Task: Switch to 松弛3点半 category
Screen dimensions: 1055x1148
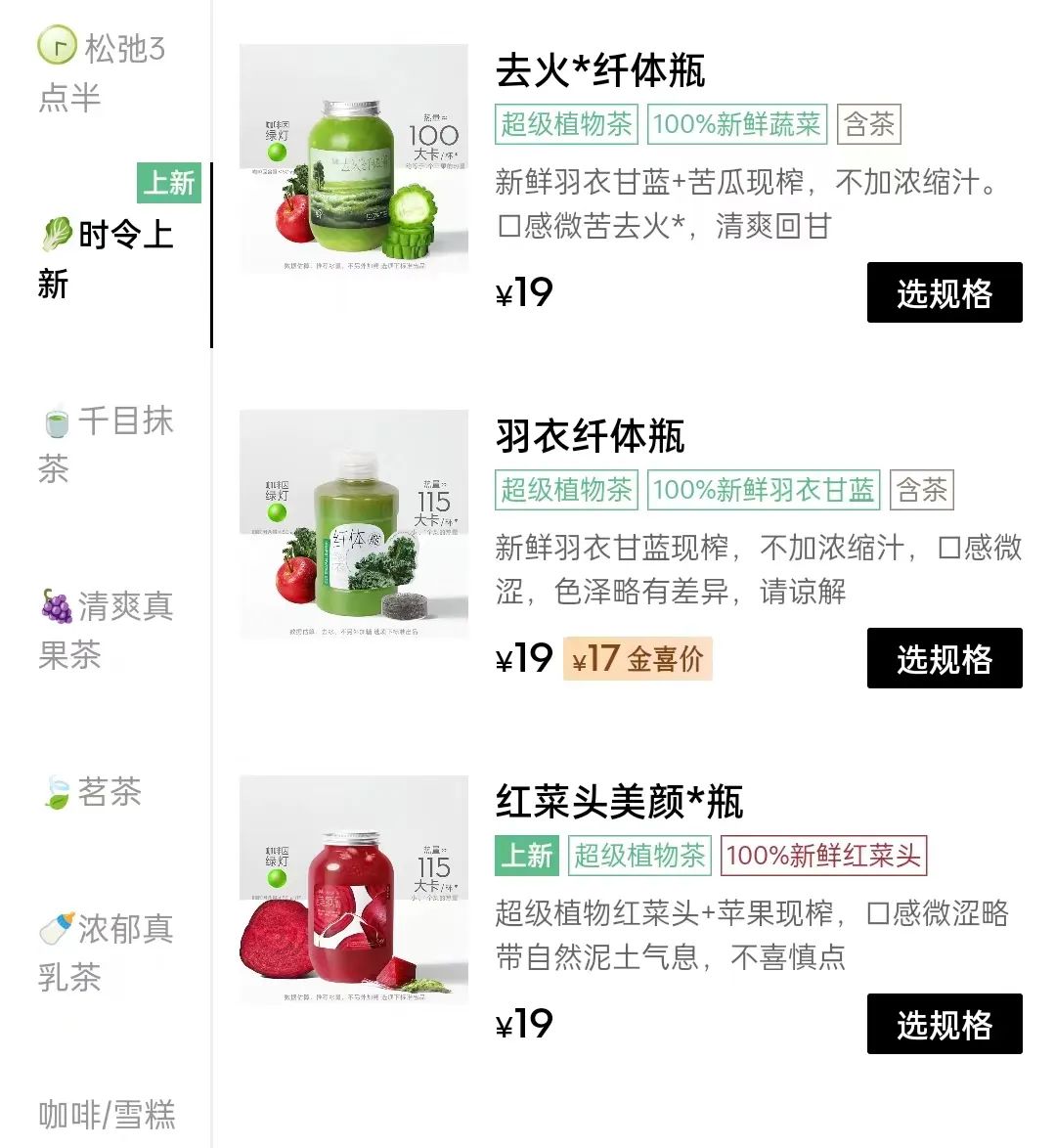Action: (x=102, y=71)
